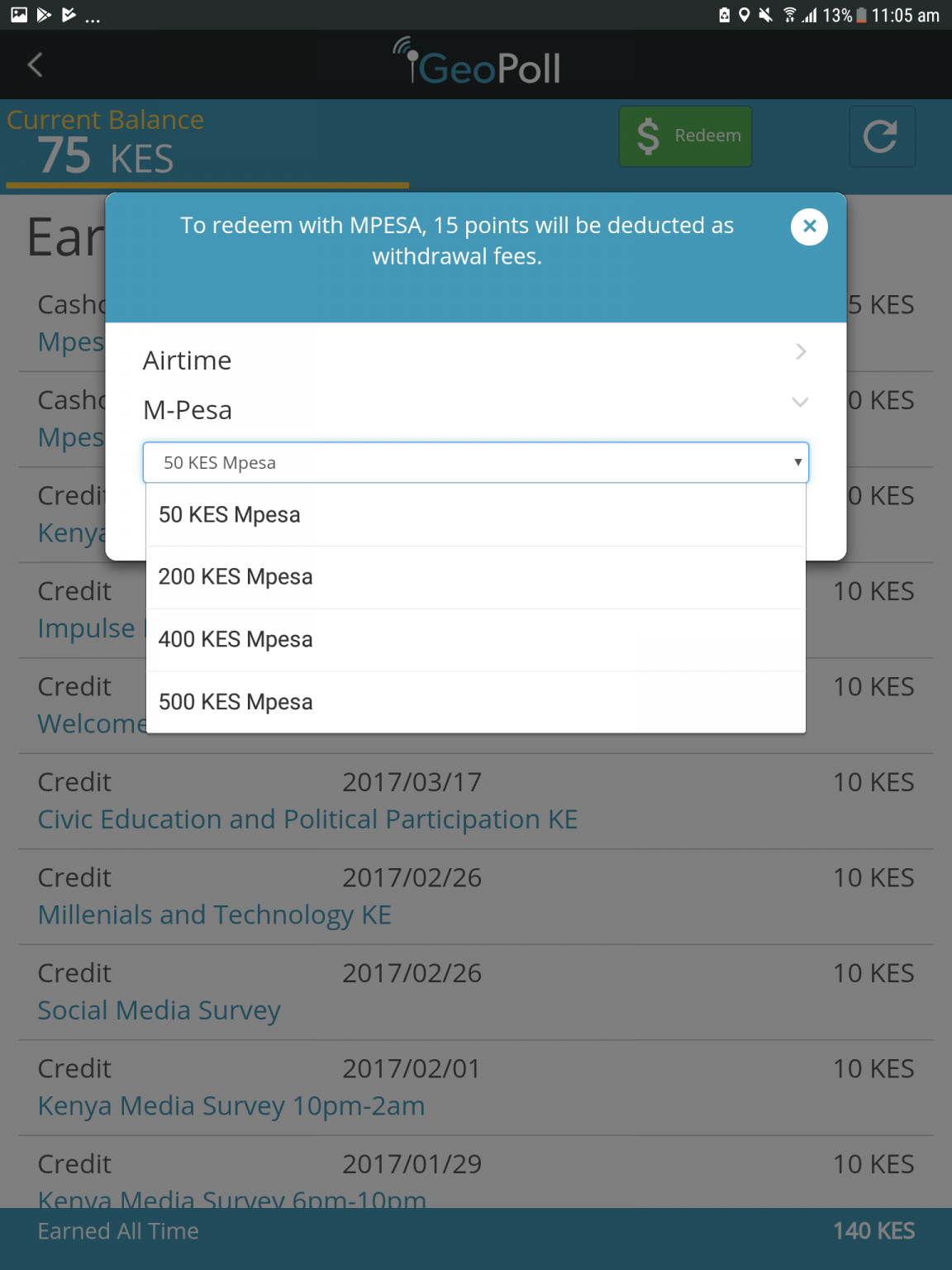Screen dimensions: 952x1270
Task: Pick the 400 KES Mpesa amount
Action: point(475,640)
